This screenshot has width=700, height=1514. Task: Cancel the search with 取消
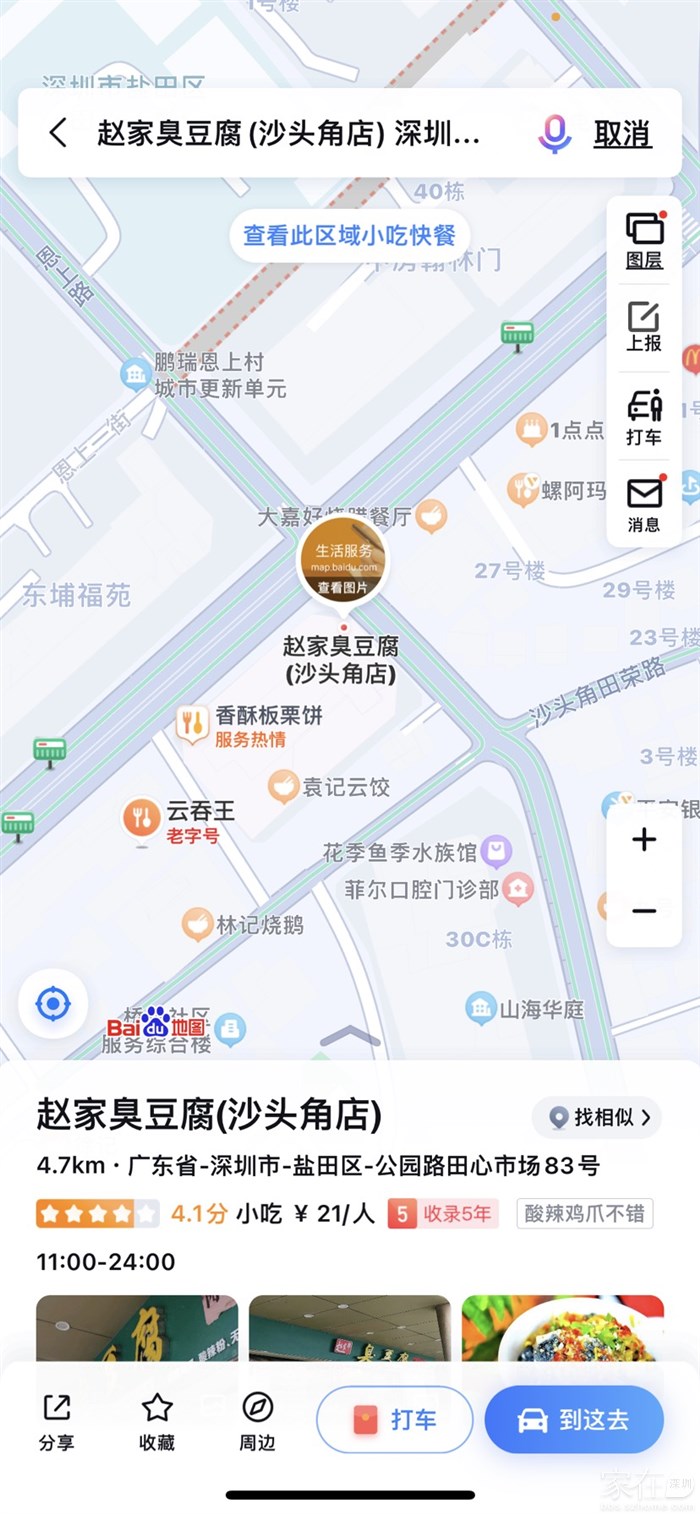coord(622,134)
